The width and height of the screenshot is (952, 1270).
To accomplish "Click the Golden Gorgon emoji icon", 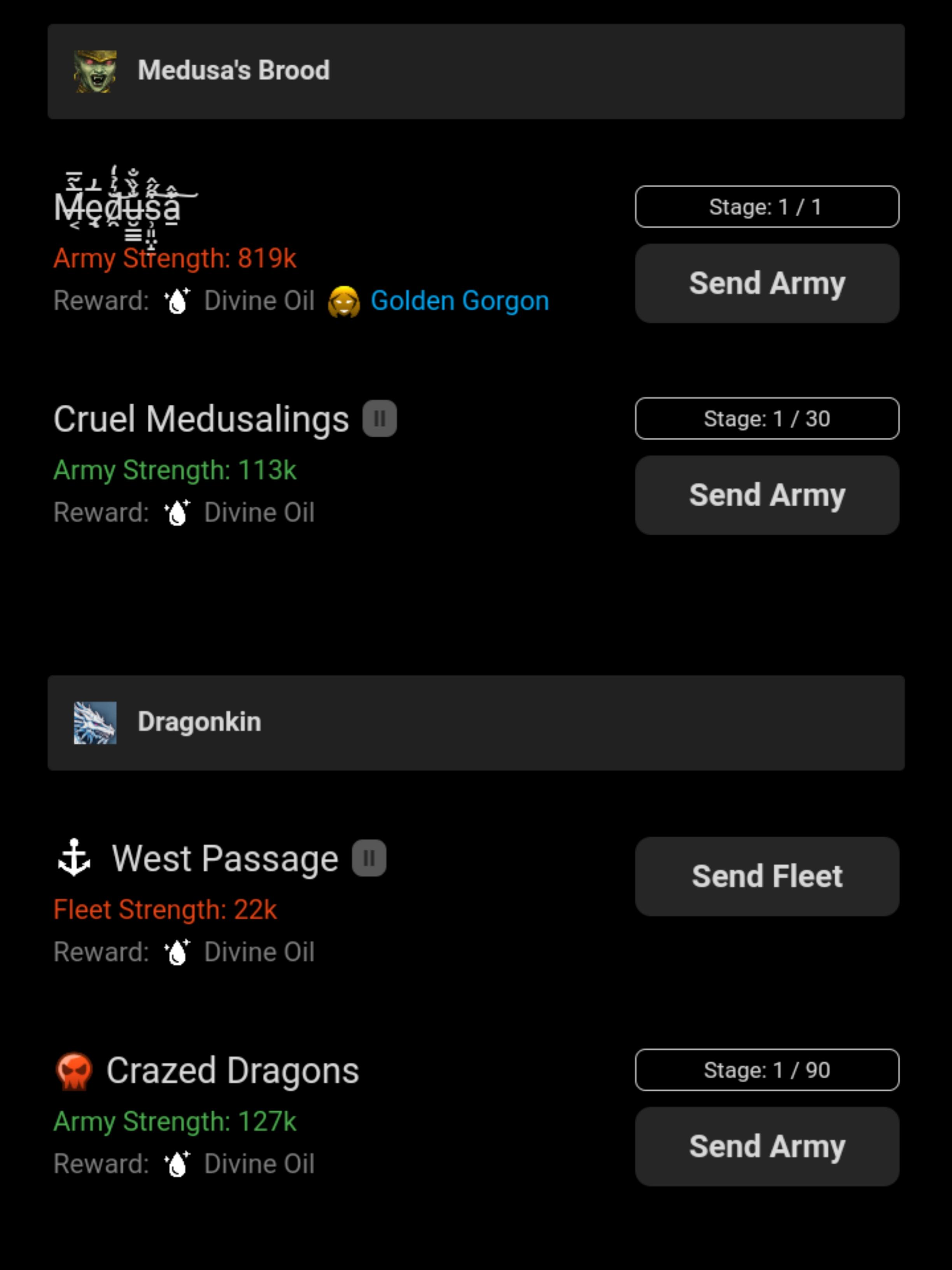I will (x=344, y=300).
